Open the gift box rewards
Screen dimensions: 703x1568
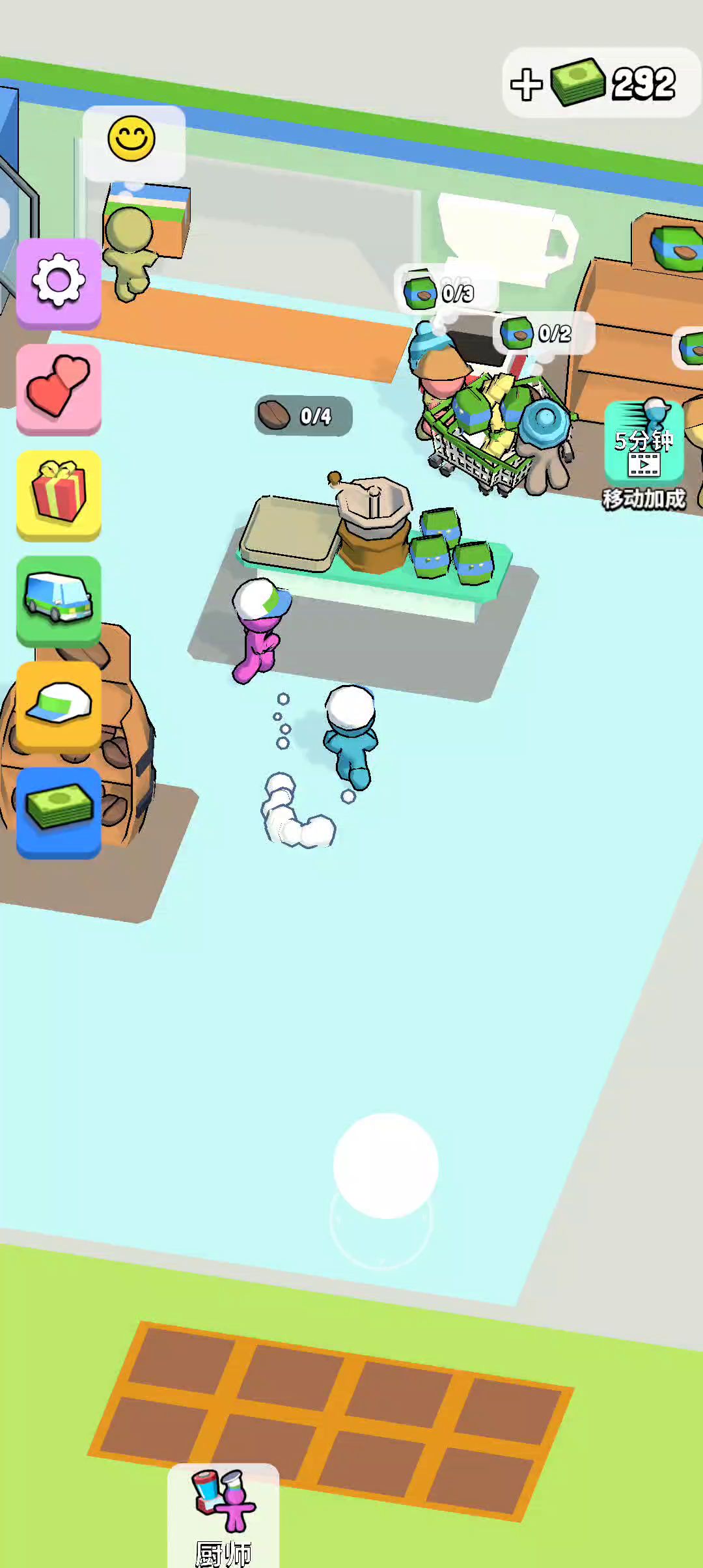pyautogui.click(x=59, y=493)
